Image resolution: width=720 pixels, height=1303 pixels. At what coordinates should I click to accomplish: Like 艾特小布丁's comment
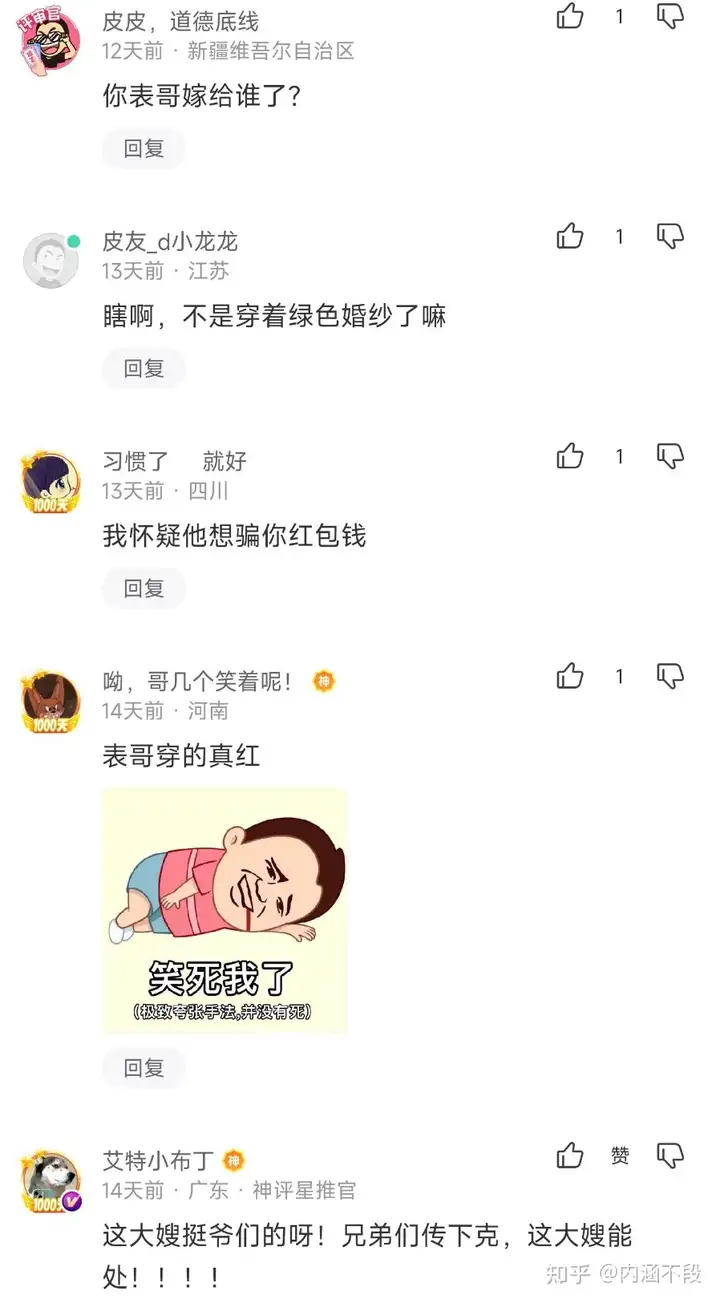(x=570, y=1156)
